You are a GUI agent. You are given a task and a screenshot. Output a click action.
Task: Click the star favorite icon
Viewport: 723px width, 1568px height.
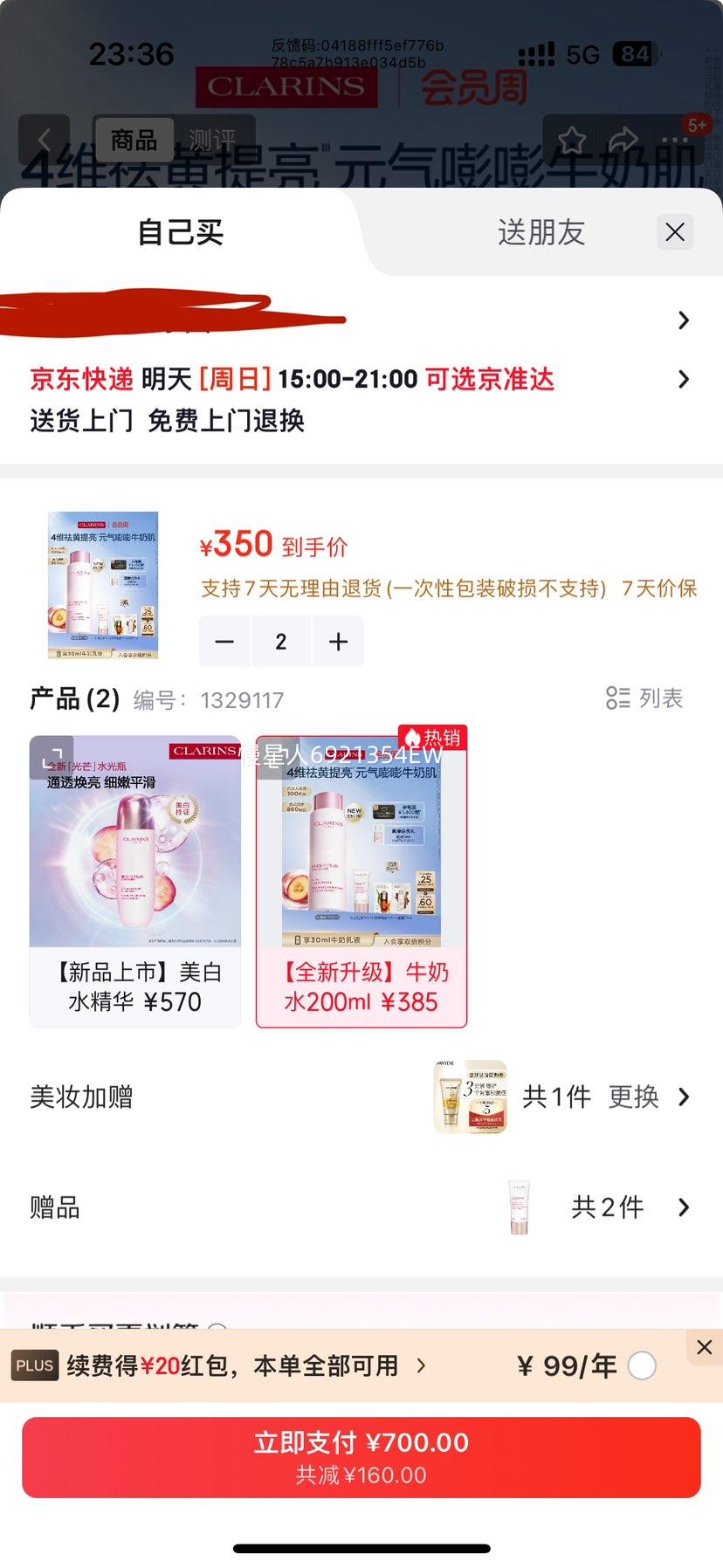point(573,138)
